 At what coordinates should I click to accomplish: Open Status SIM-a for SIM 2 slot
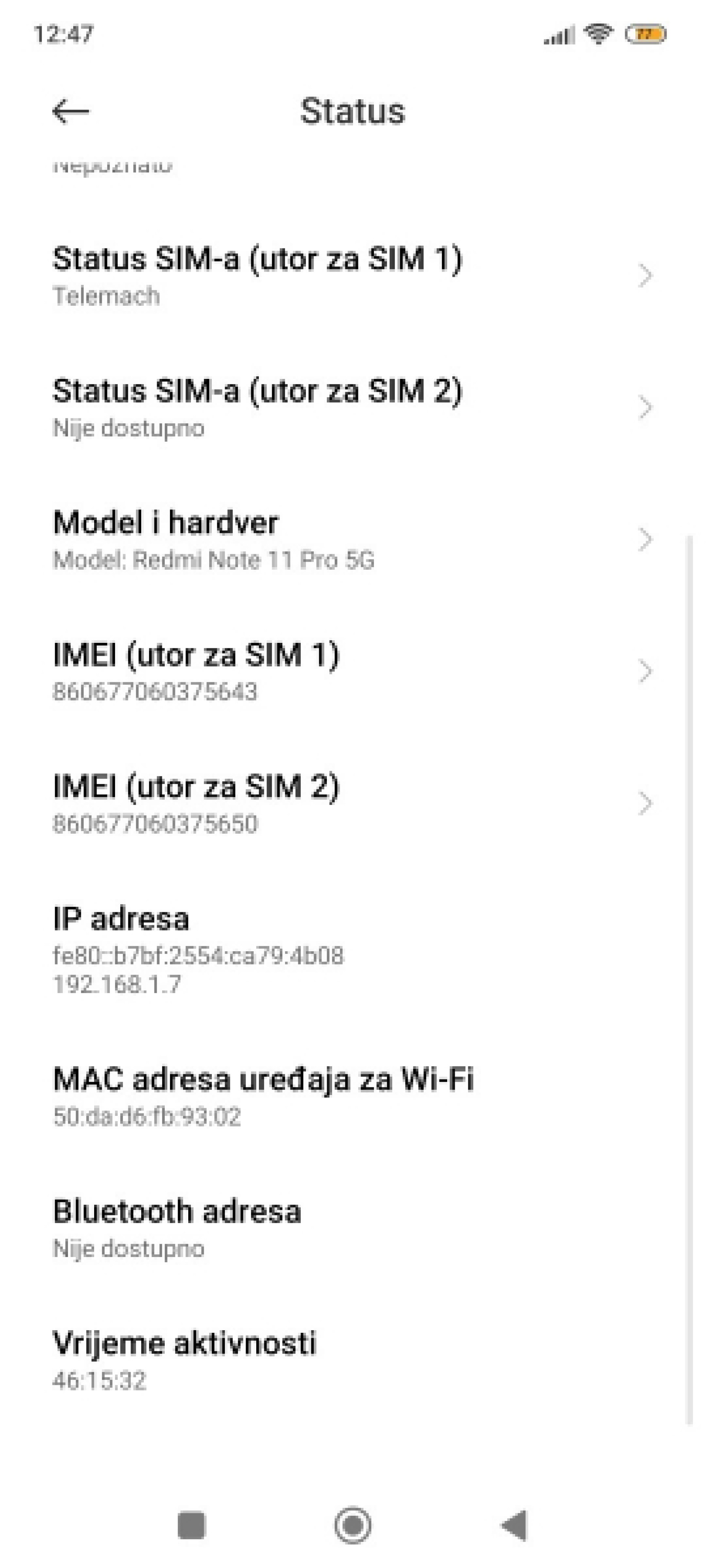353,408
